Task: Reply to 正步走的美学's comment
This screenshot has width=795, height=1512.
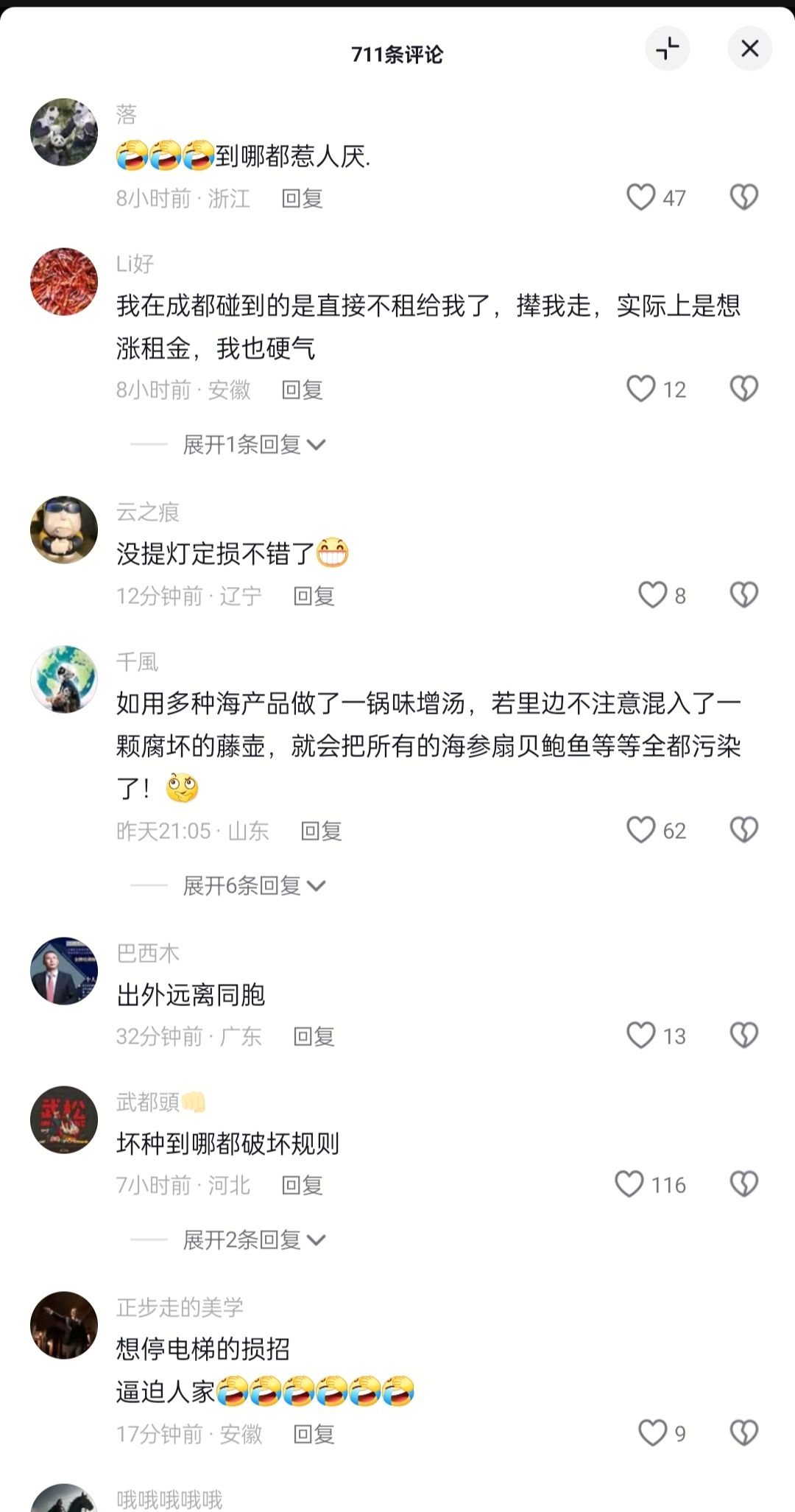Action: pos(314,1433)
